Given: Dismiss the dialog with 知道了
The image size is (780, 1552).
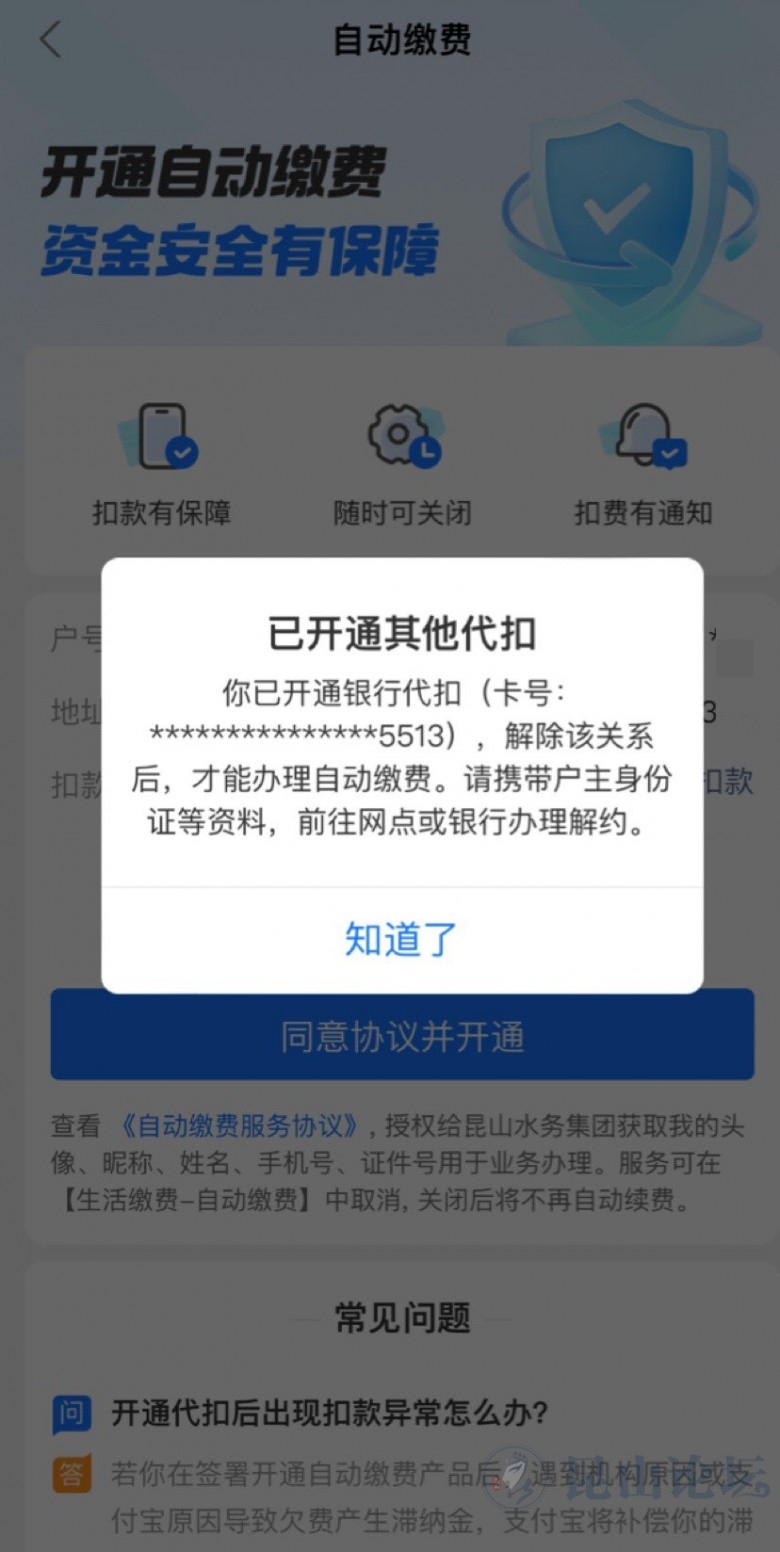Looking at the screenshot, I should click(x=401, y=940).
